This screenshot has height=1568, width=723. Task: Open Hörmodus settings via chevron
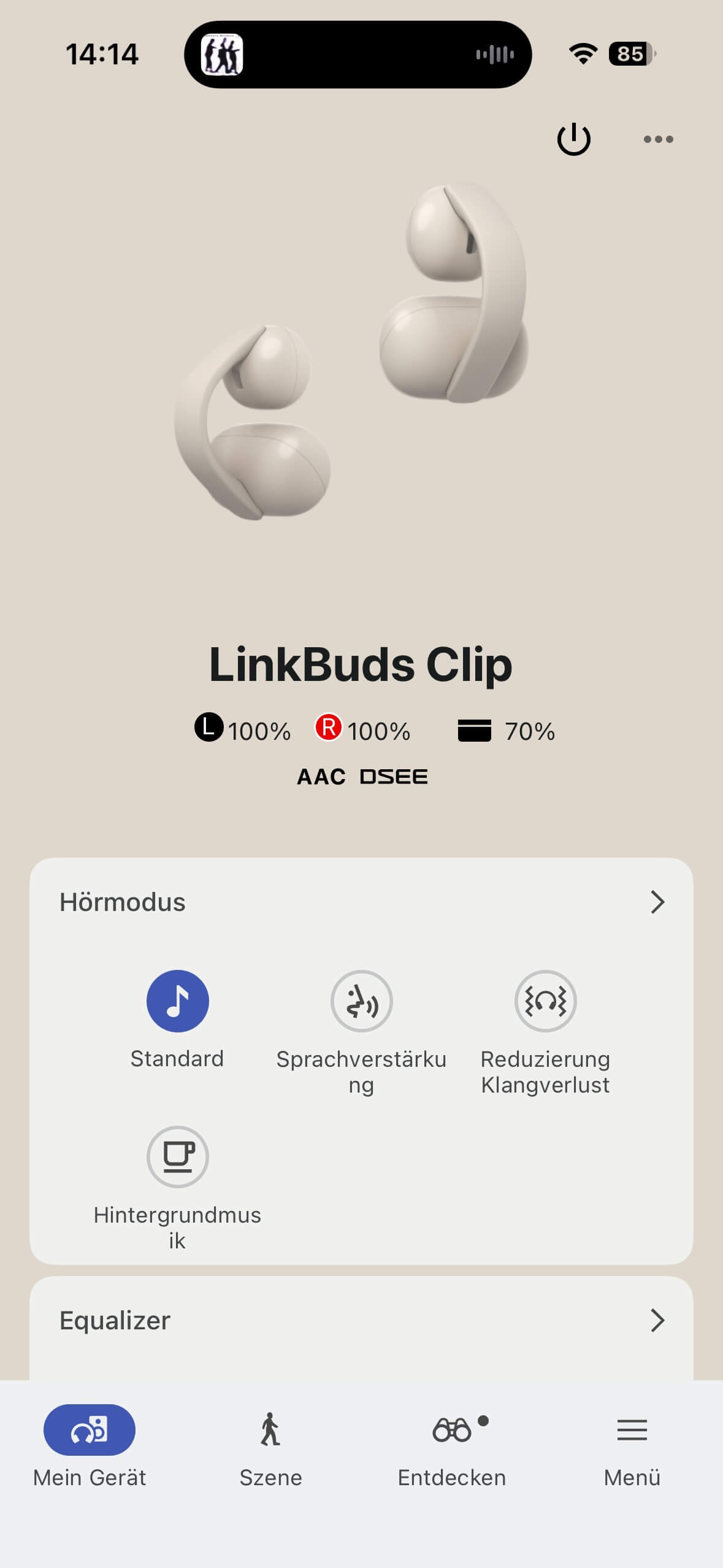click(657, 902)
